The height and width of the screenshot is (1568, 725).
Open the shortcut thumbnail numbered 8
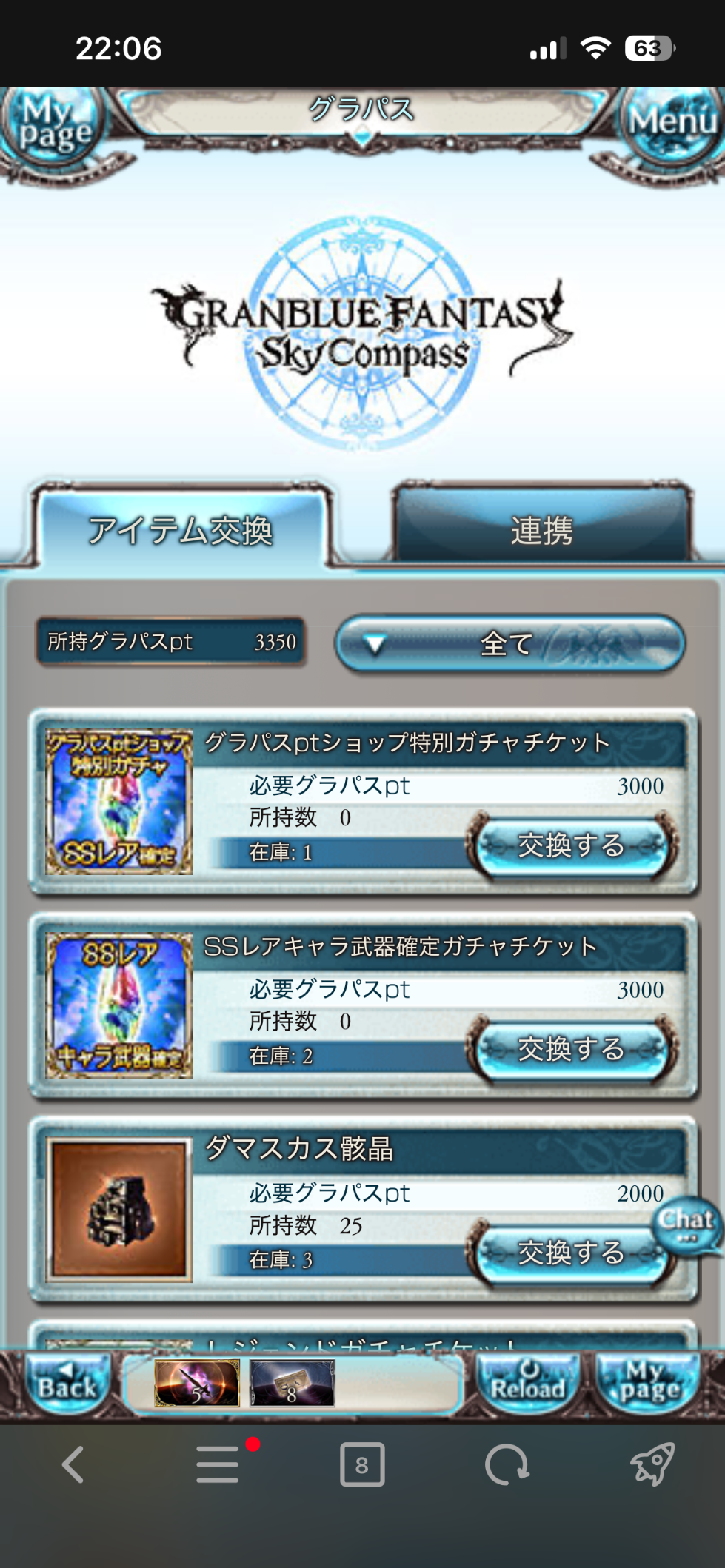tap(292, 1383)
